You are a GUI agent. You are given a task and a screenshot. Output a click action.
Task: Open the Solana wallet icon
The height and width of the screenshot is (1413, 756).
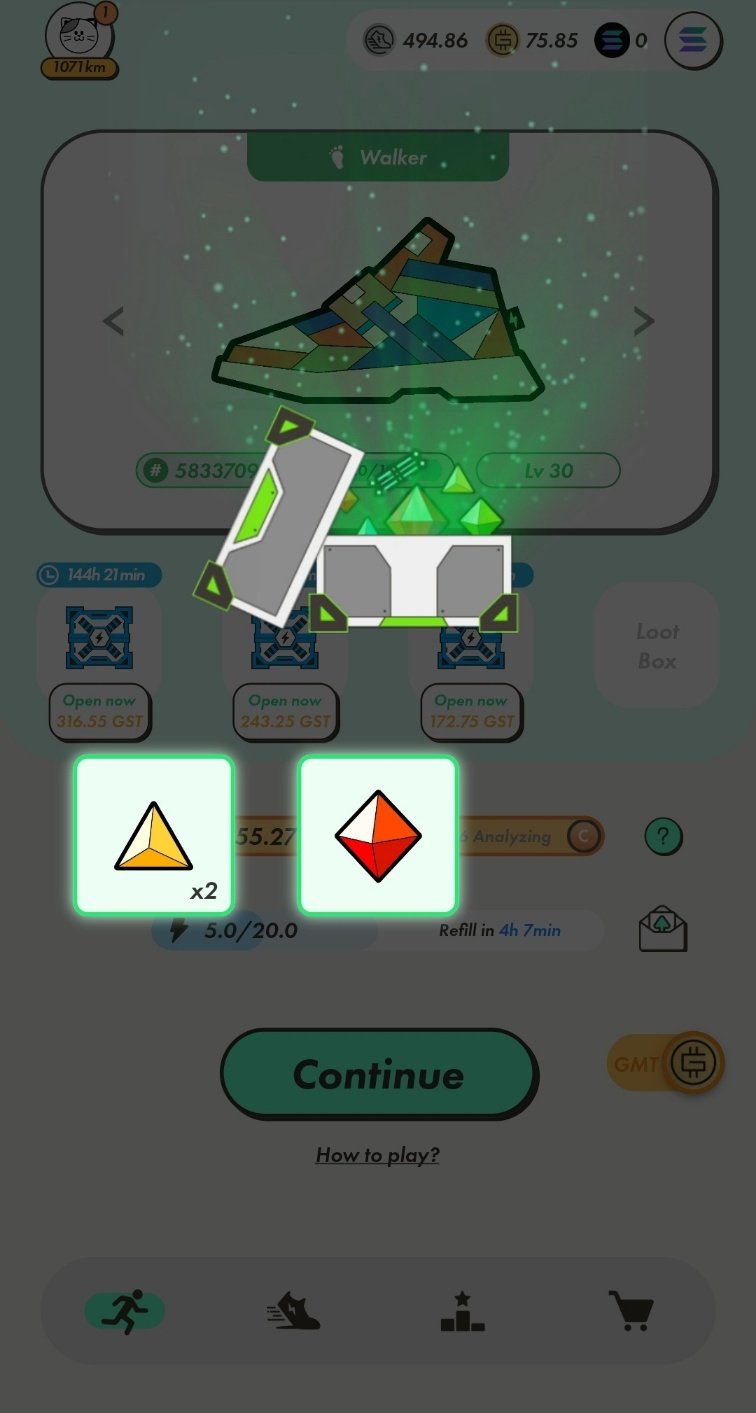tap(693, 40)
